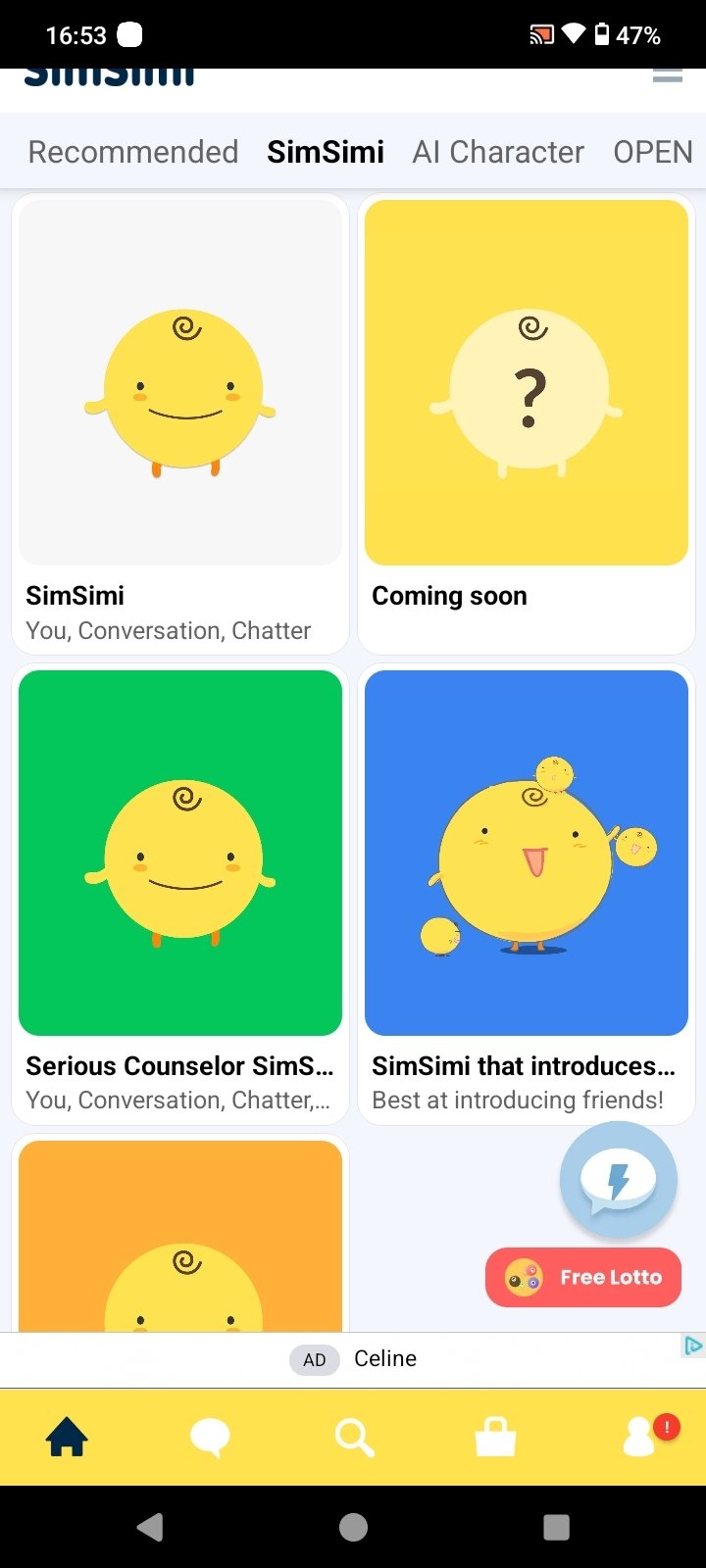Open the hamburger menu
Image resolution: width=706 pixels, height=1568 pixels.
click(668, 74)
